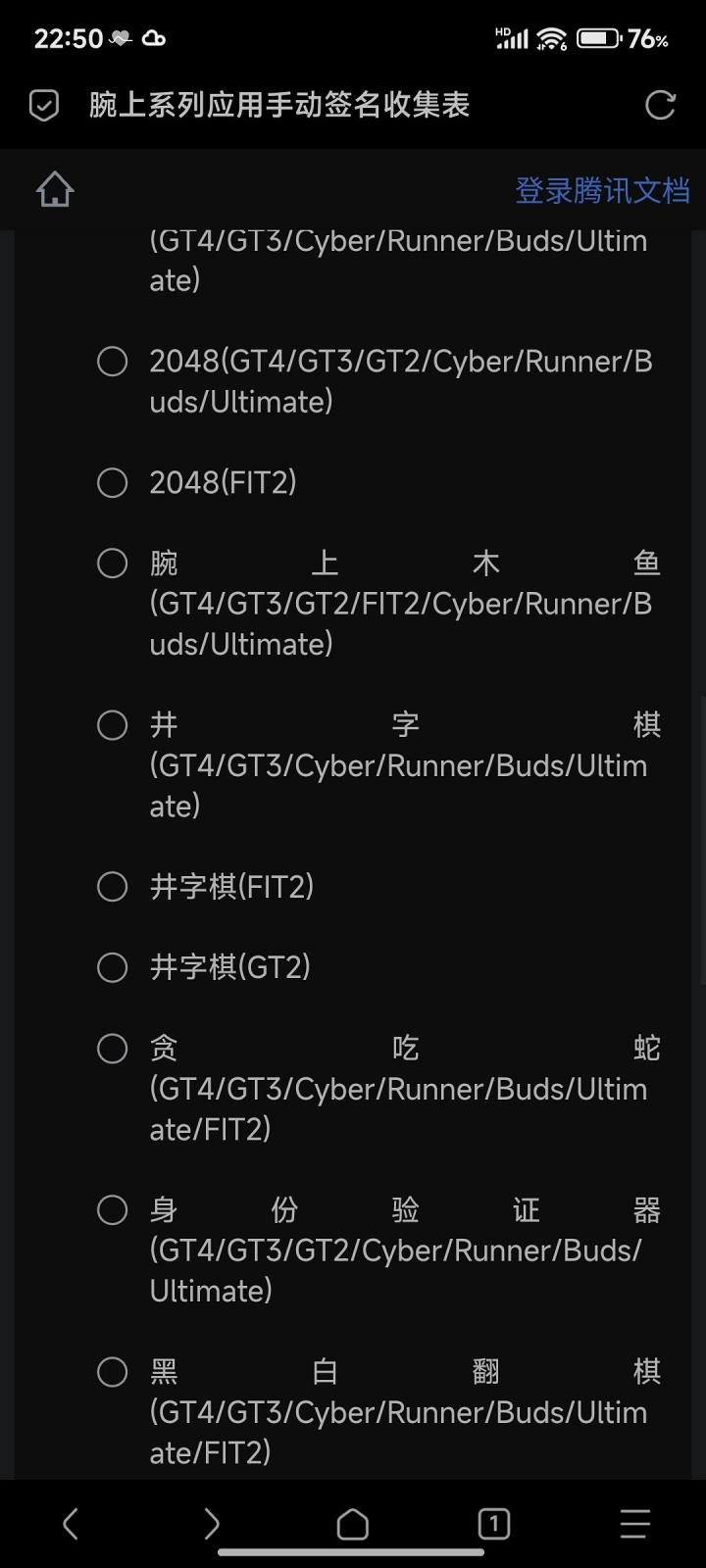Open the tab switcher showing 1 tab
This screenshot has height=1568, width=706.
point(494,1524)
